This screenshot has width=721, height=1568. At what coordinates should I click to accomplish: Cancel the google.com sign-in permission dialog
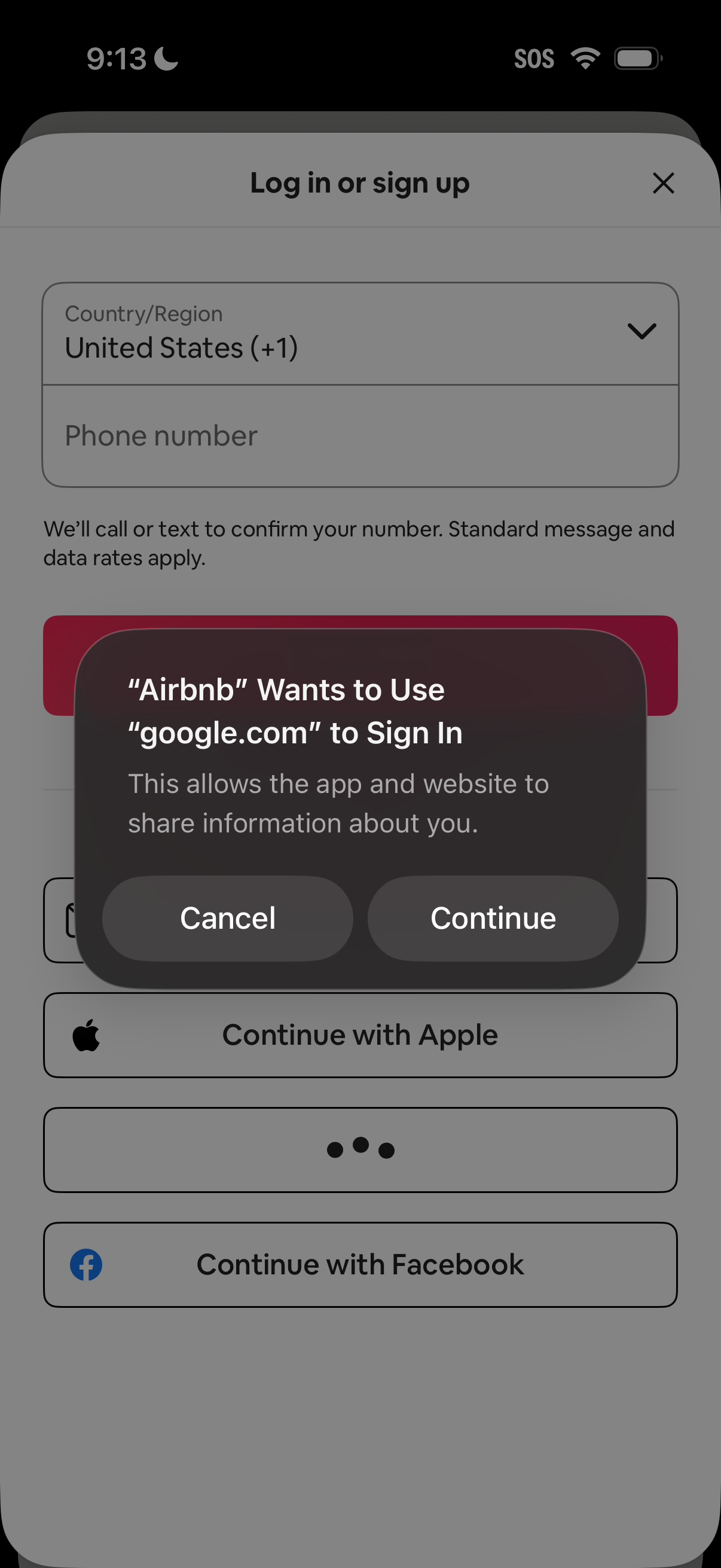(x=227, y=919)
